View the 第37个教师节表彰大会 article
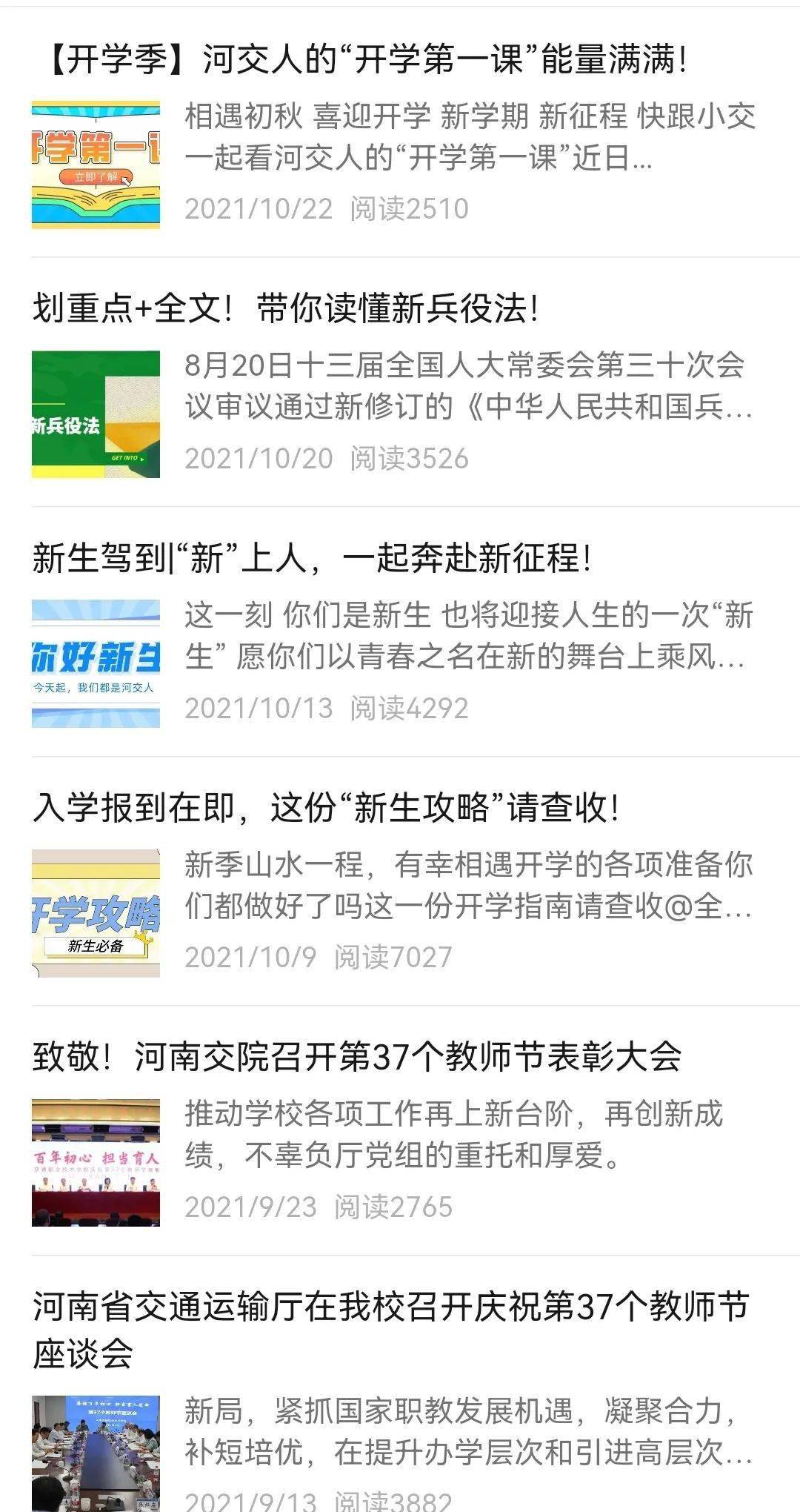 point(356,1057)
